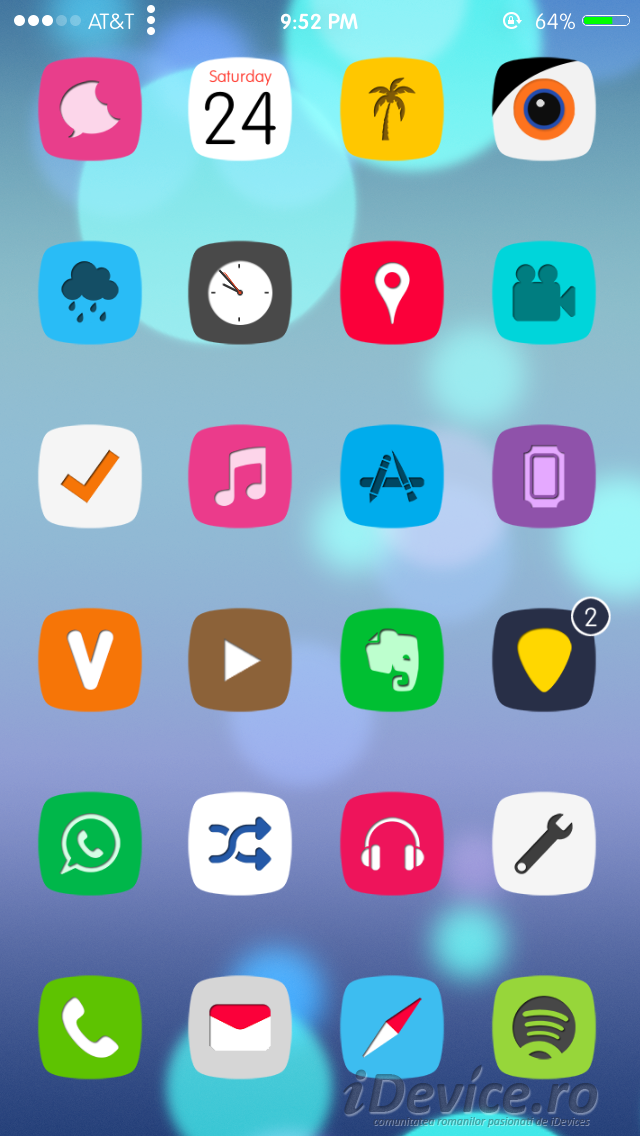640x1136 pixels.
Task: Open the Calendar showing Saturday 24
Action: pos(240,109)
